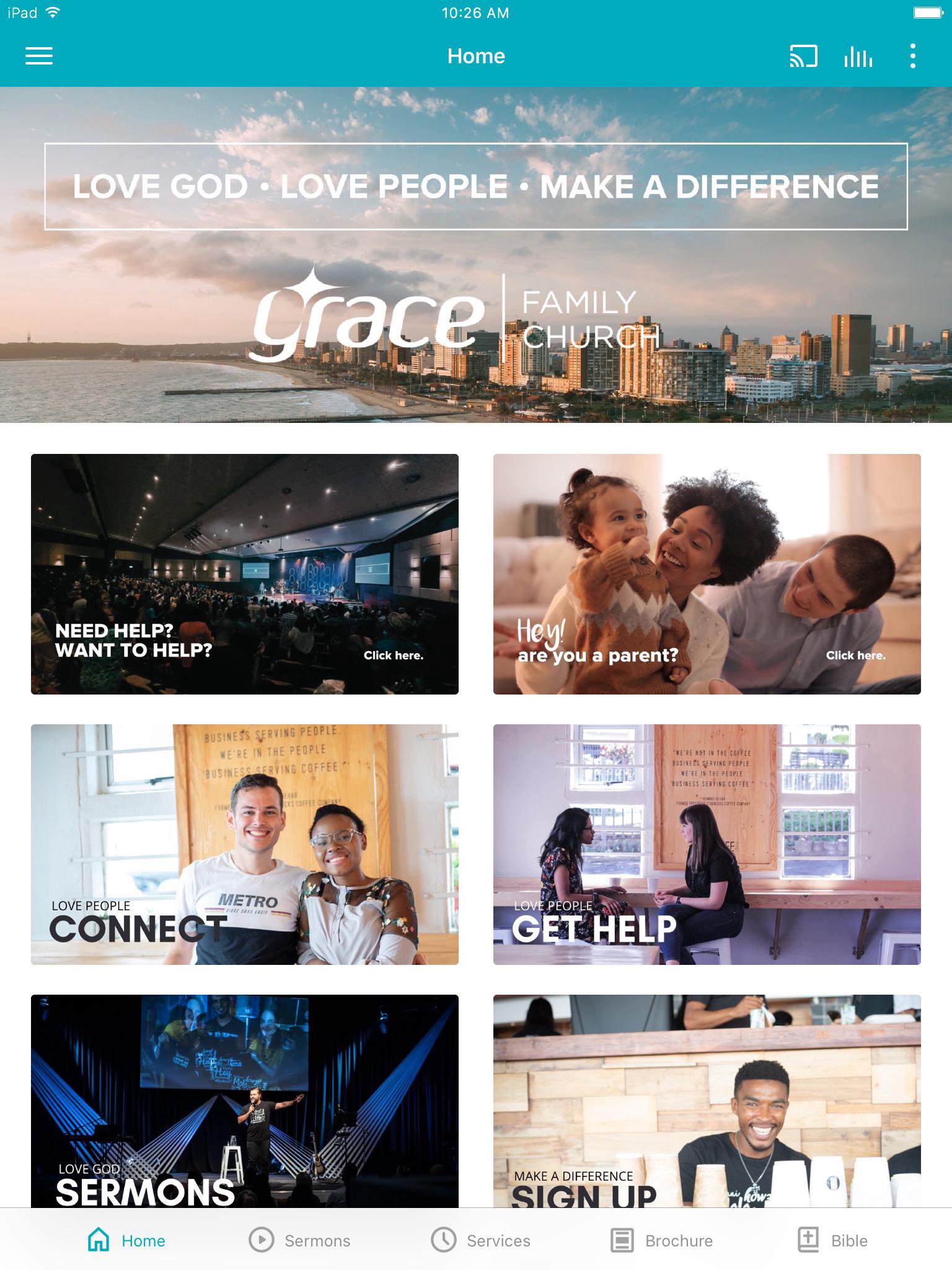Open the three-dot overflow menu
This screenshot has width=952, height=1270.
(x=912, y=56)
